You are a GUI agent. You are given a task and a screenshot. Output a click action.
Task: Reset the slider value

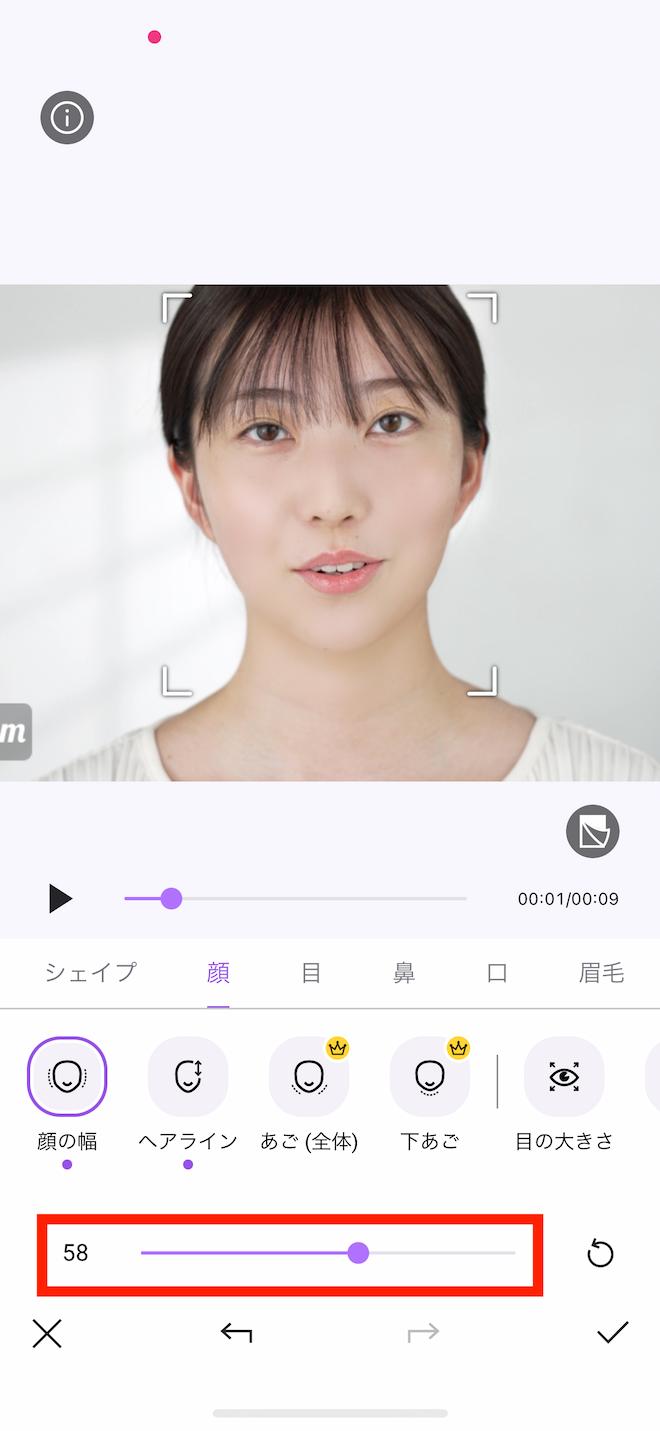pos(600,1253)
